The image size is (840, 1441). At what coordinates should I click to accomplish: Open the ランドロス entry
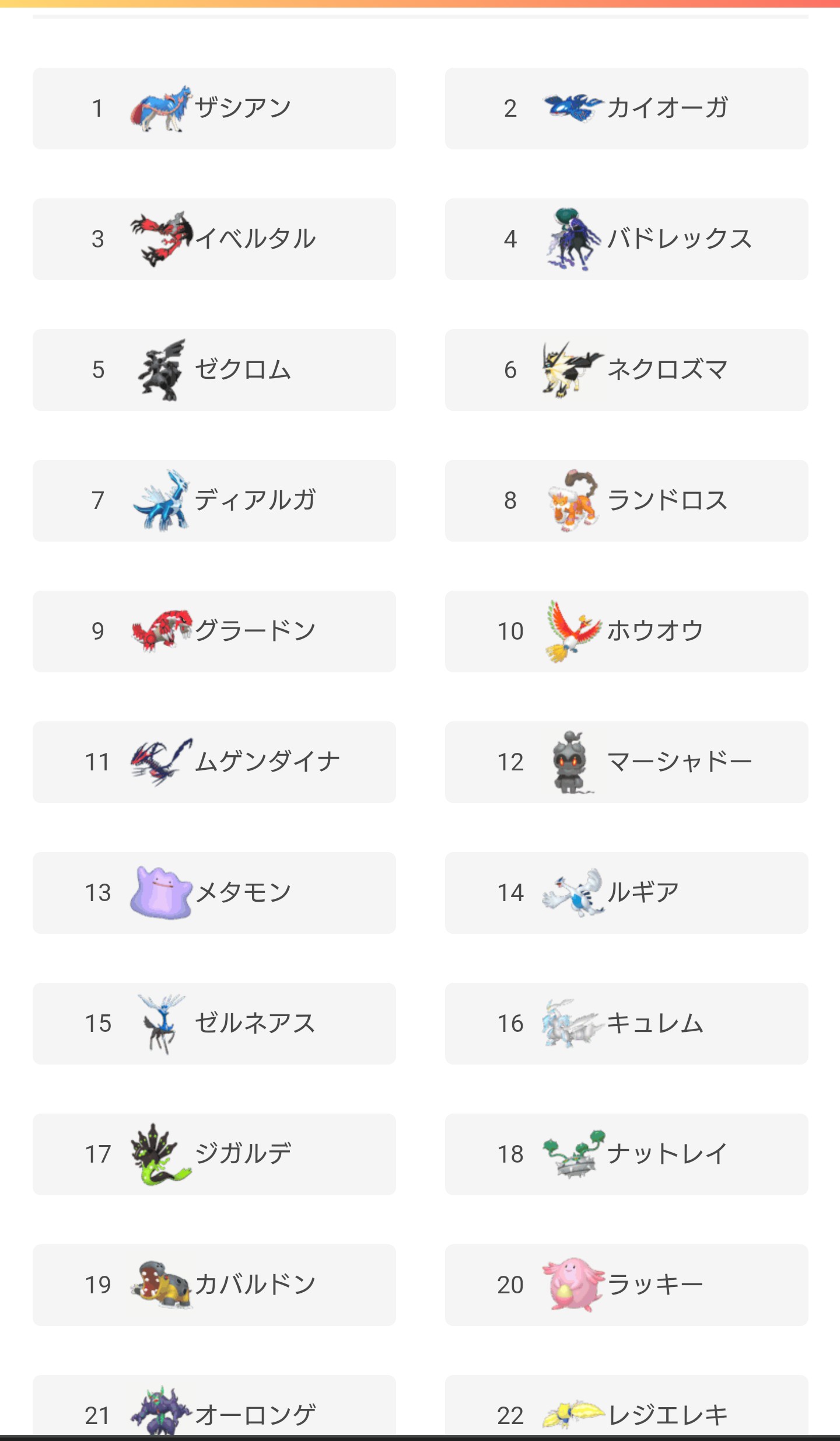[x=626, y=501]
